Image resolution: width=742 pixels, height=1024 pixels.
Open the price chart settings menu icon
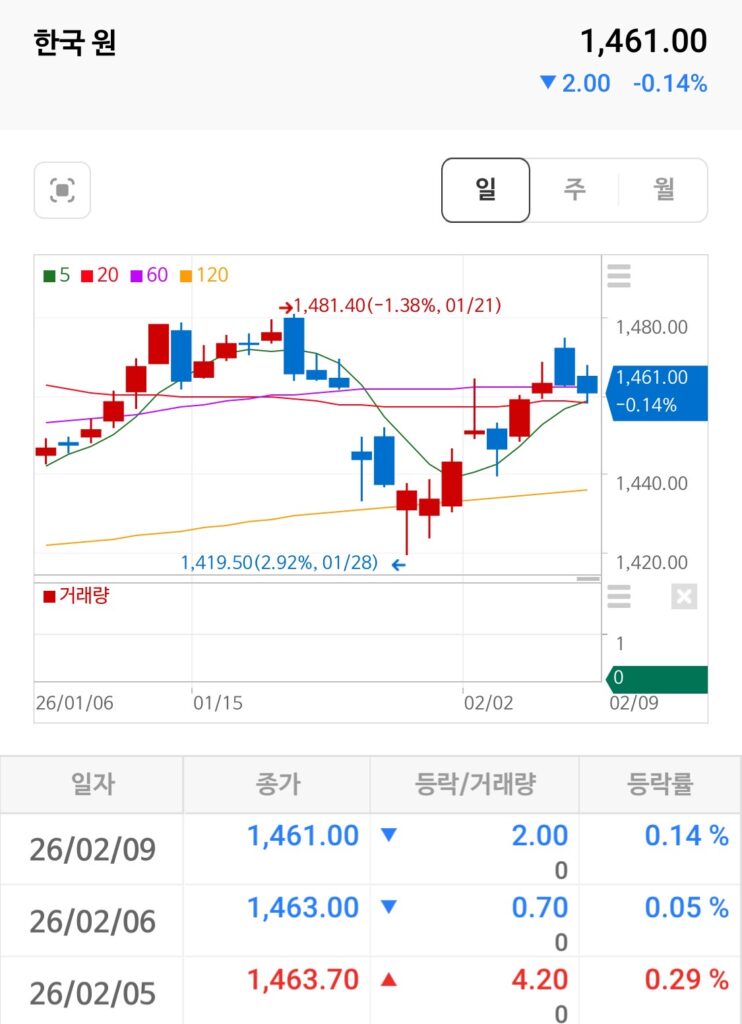coord(619,276)
